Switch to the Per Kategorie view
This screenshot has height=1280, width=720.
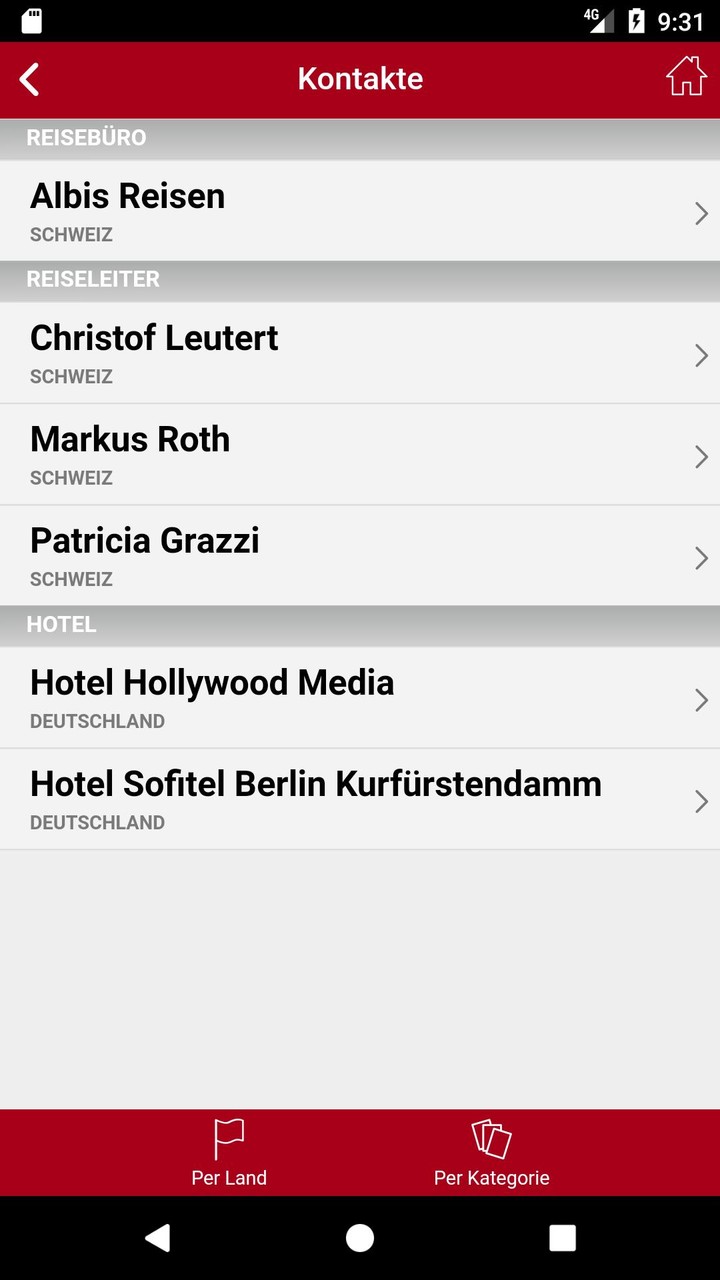tap(491, 1153)
